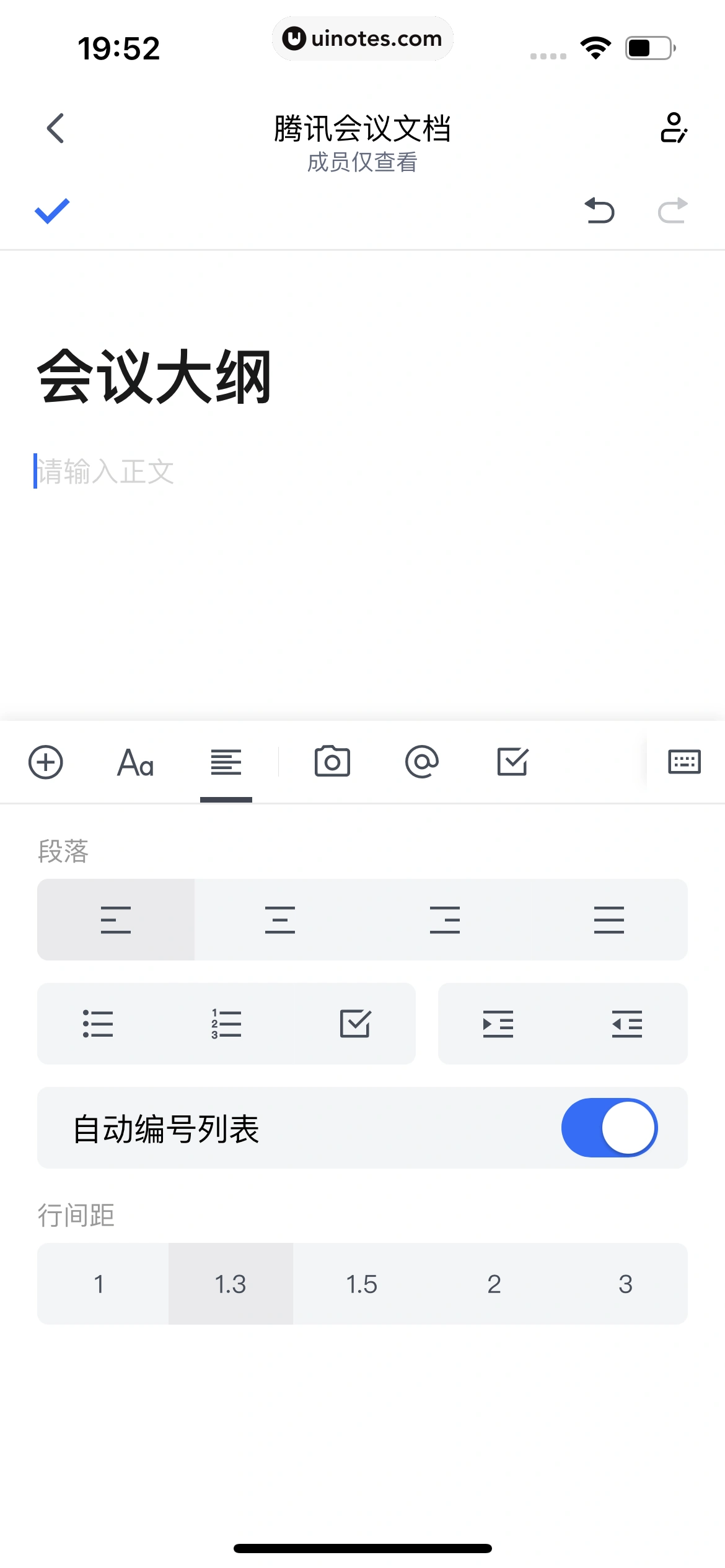Viewport: 725px width, 1568px height.
Task: Apply the numbered list style
Action: pyautogui.click(x=227, y=1024)
